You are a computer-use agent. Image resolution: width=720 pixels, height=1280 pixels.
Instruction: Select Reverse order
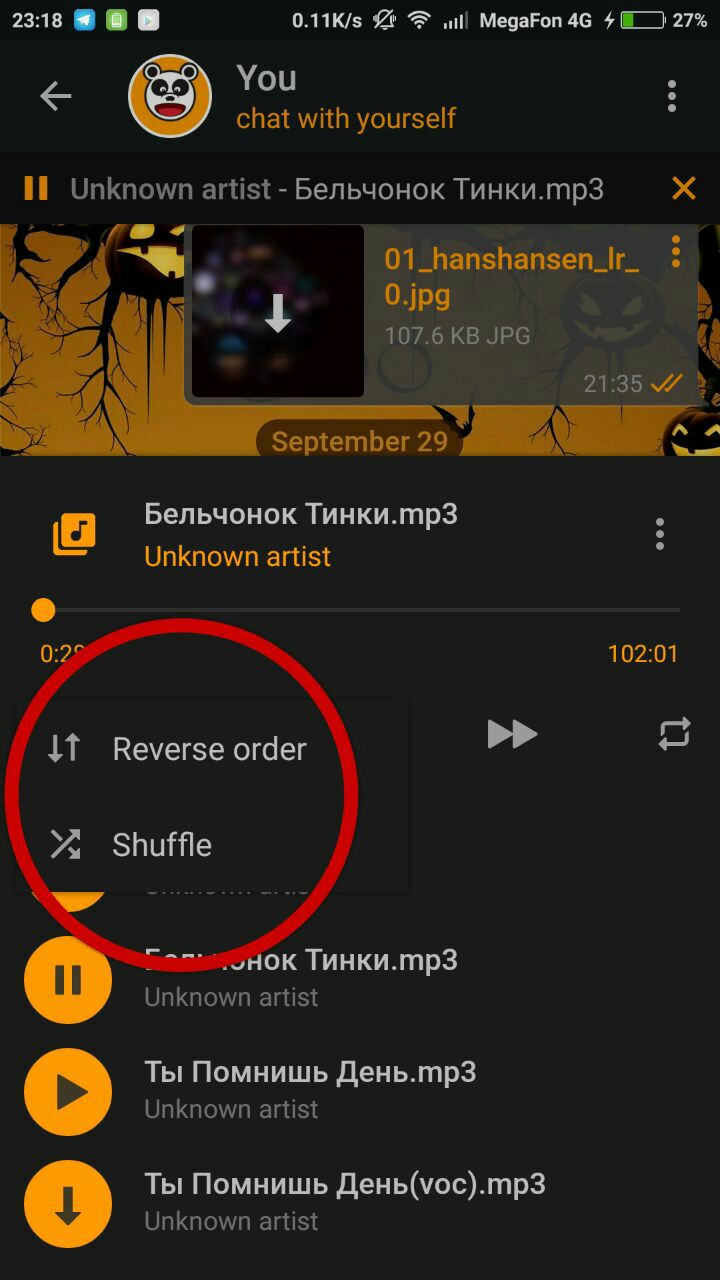[209, 749]
